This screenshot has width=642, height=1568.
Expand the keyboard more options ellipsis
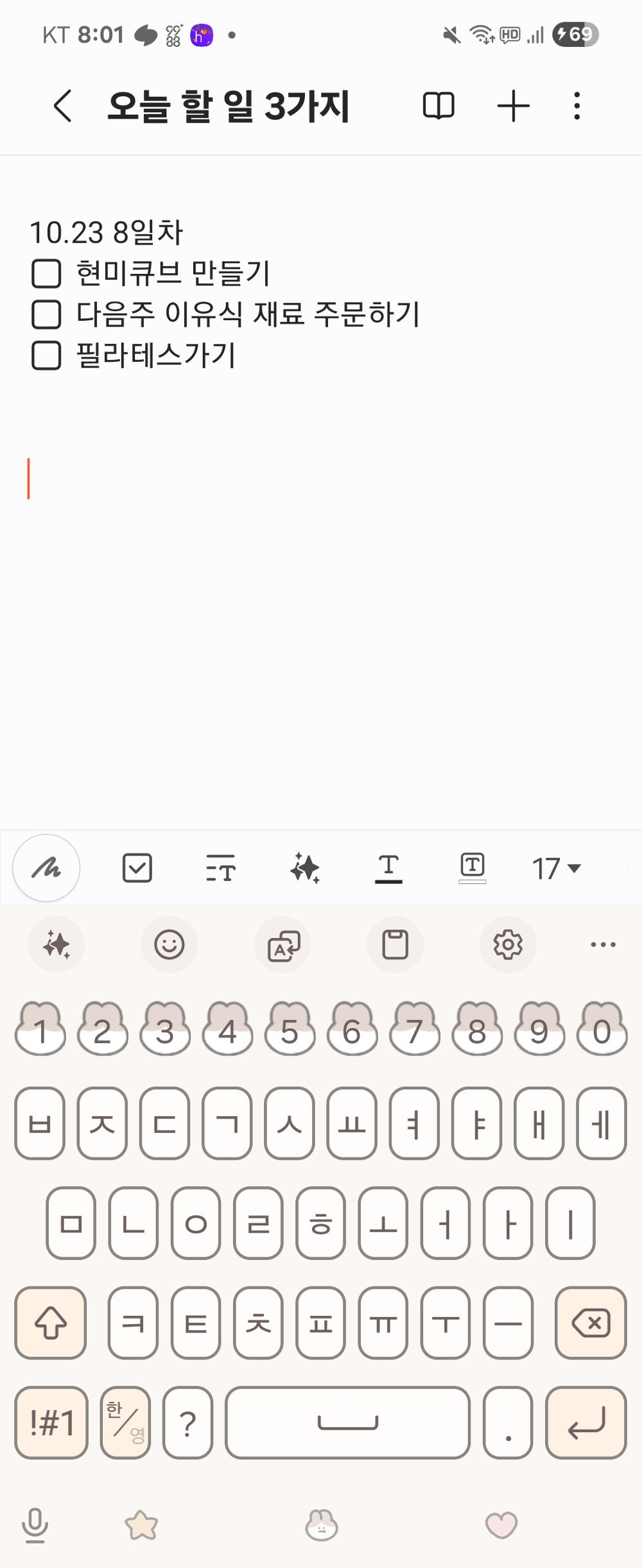coord(602,944)
